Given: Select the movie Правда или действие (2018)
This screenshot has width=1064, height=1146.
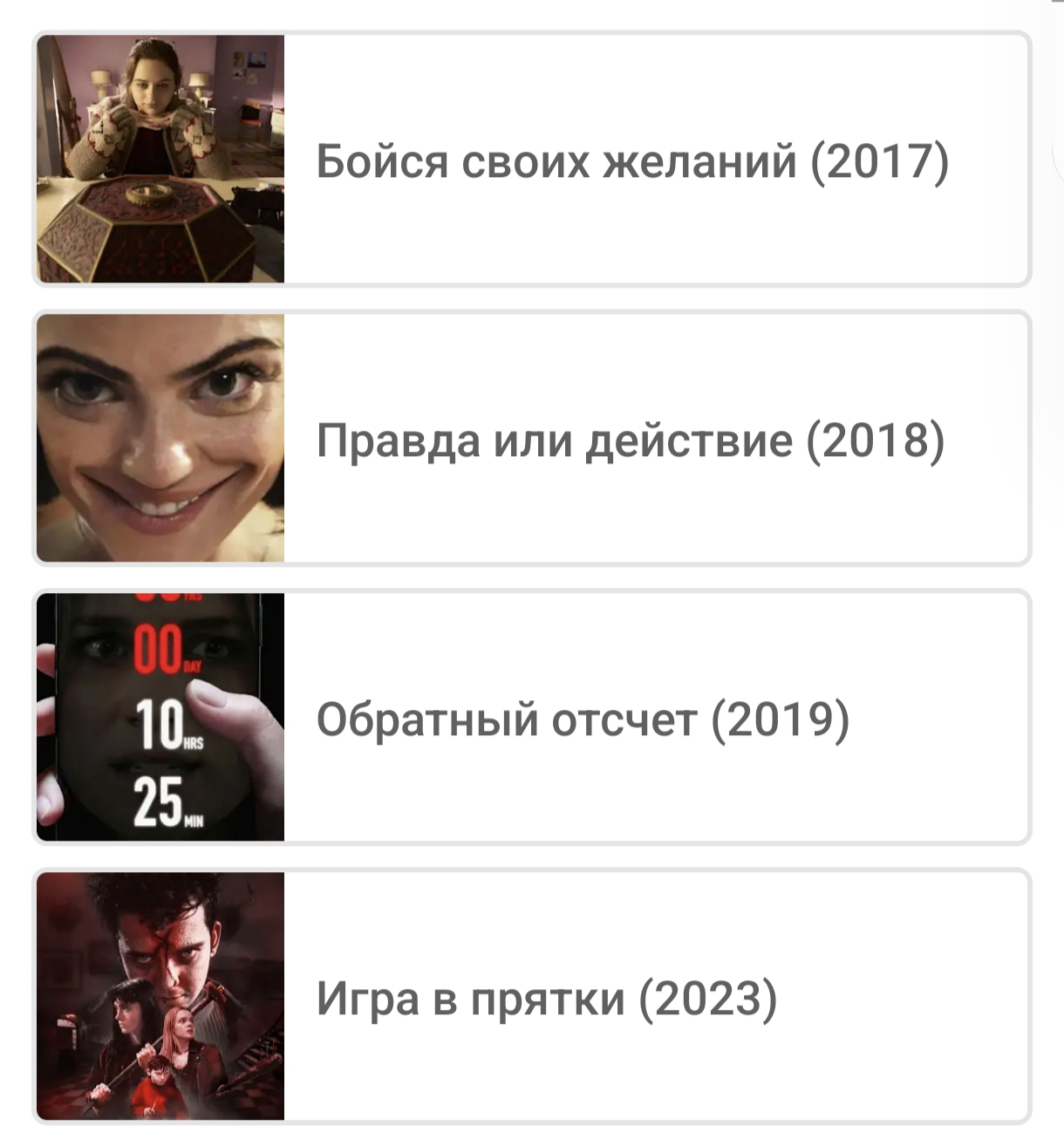Looking at the screenshot, I should coord(532,438).
